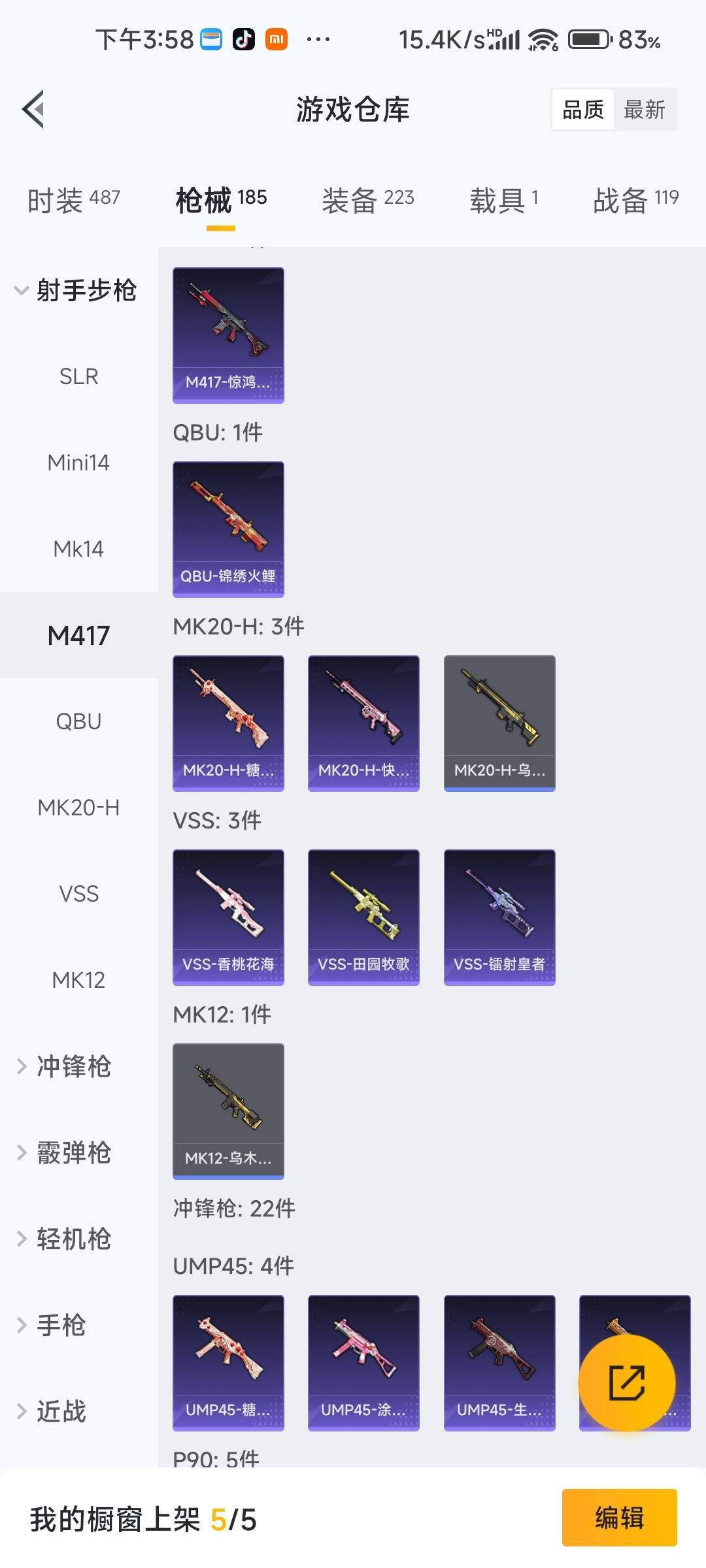
Task: View the VSS-镭射皇者 skin
Action: pos(499,917)
